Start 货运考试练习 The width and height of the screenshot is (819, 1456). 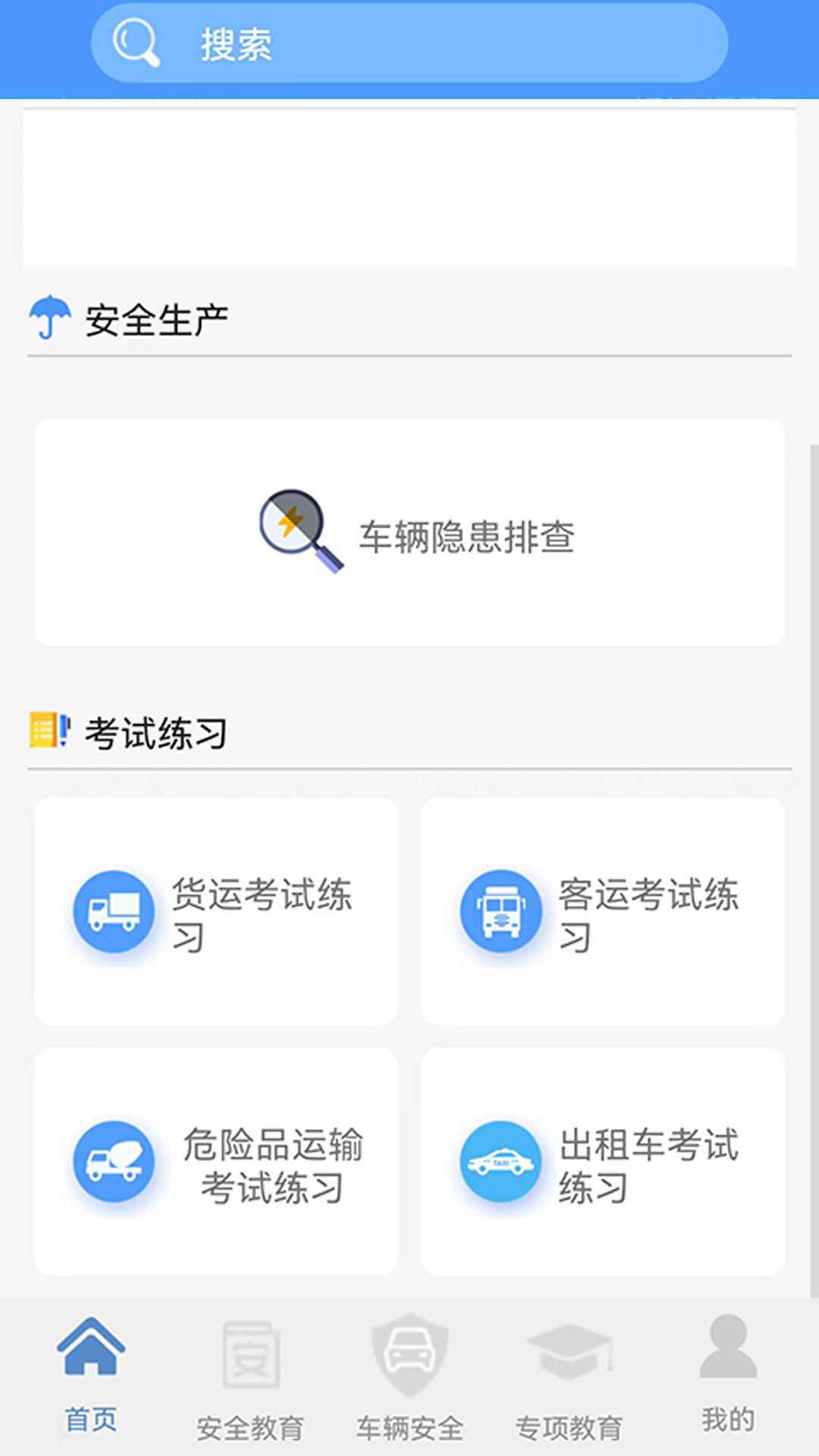pyautogui.click(x=216, y=912)
